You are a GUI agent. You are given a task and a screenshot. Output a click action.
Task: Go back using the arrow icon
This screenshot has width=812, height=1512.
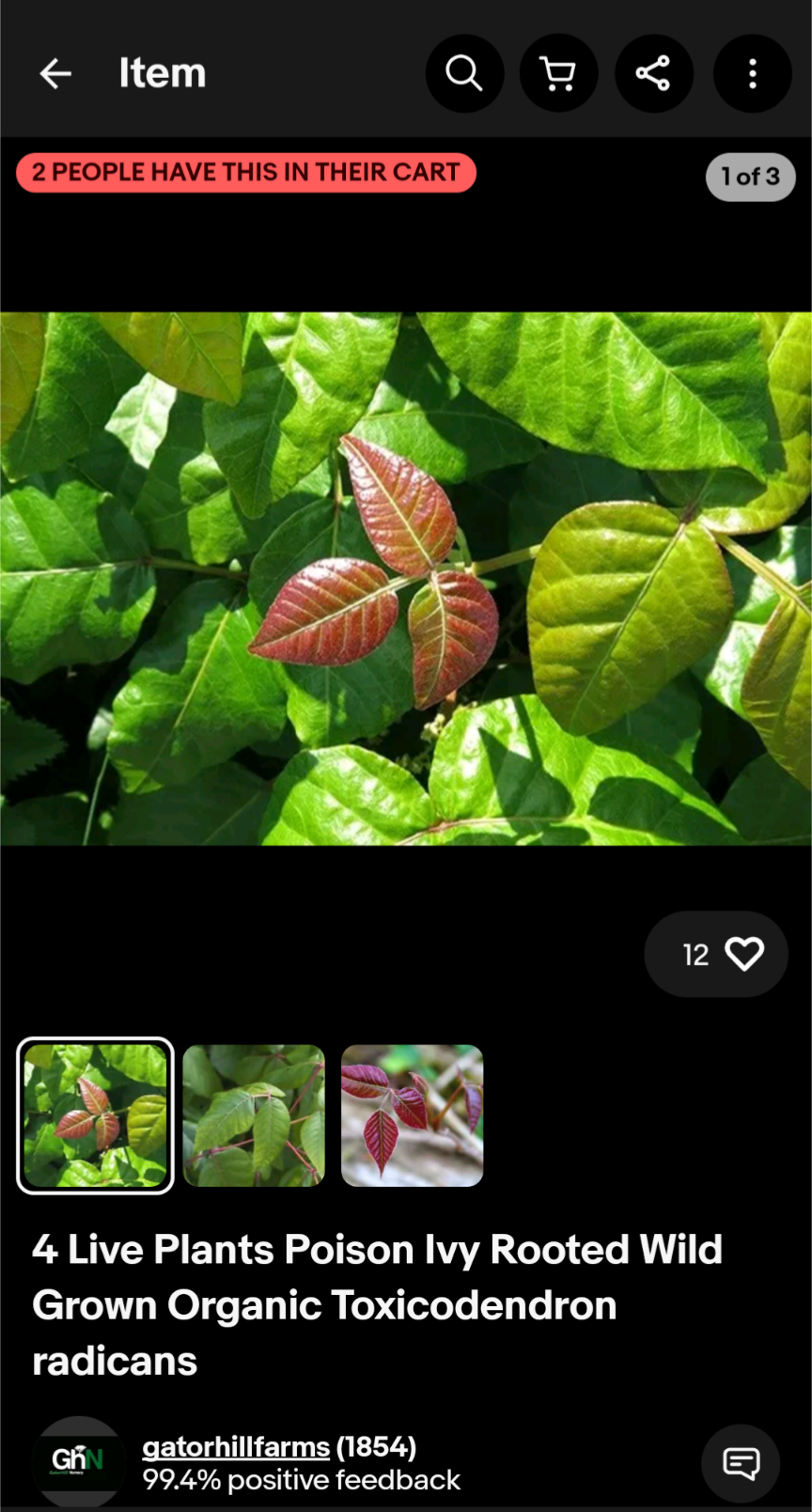point(55,73)
